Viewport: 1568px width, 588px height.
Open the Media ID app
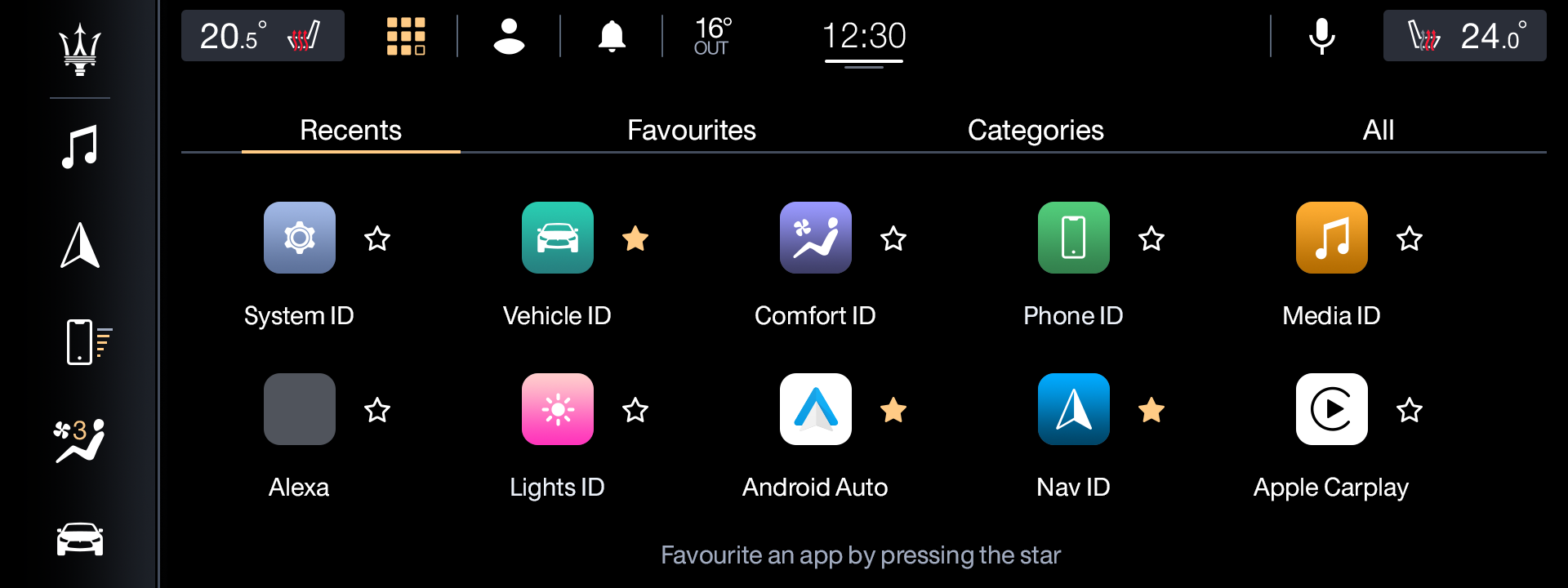(x=1331, y=238)
